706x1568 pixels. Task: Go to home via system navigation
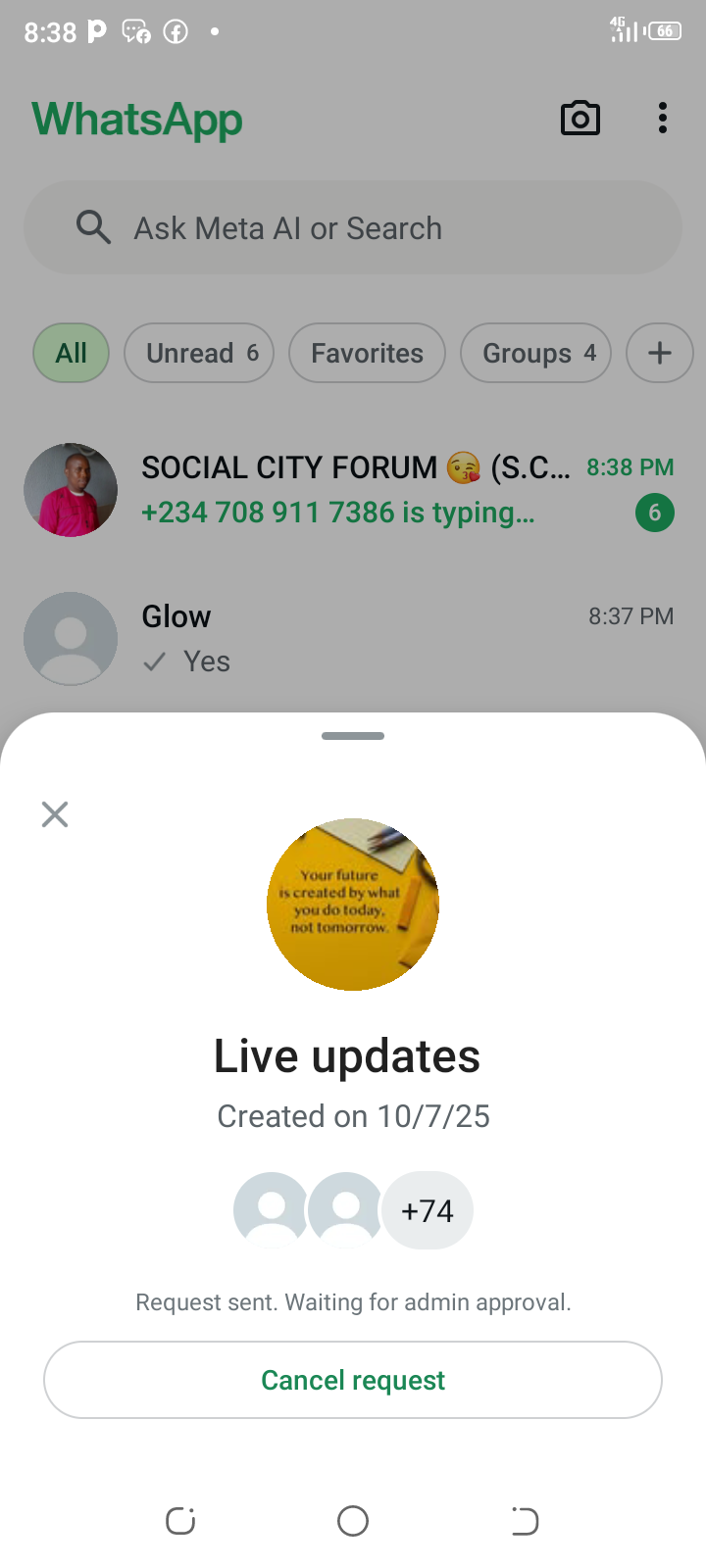(x=353, y=1521)
